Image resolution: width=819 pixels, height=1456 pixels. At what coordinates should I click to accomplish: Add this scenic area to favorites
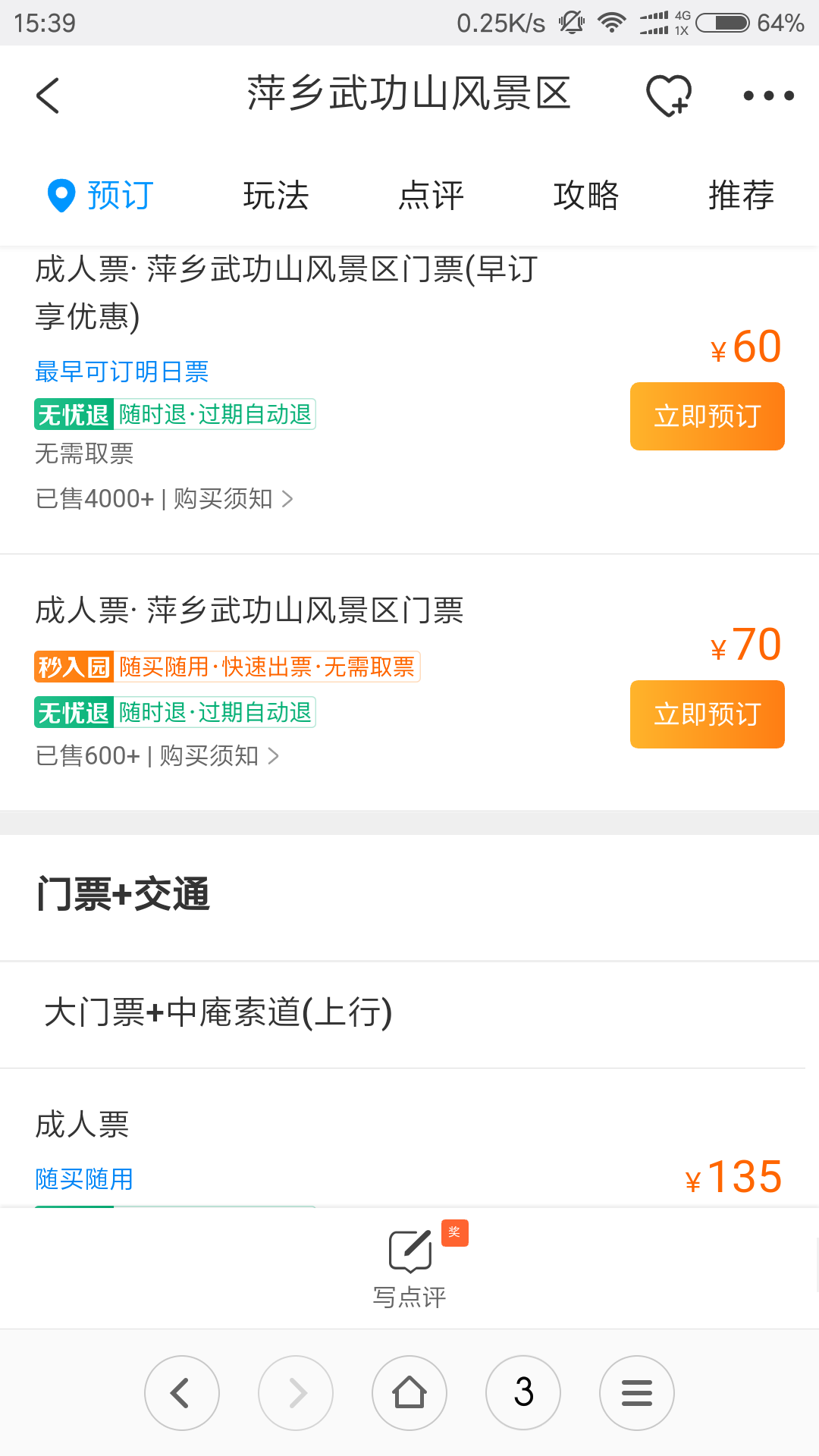[669, 96]
